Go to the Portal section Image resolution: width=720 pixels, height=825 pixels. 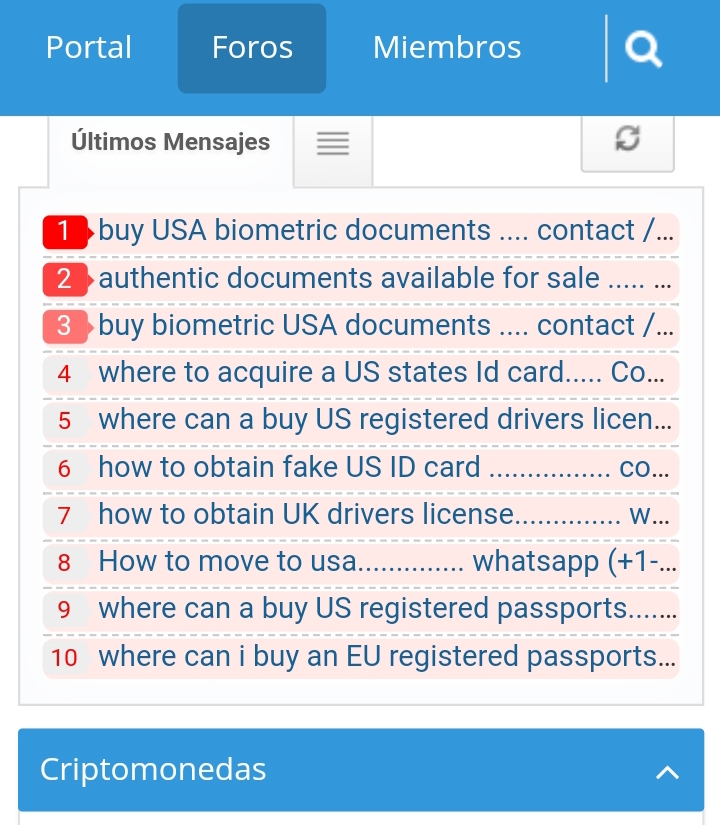point(89,48)
